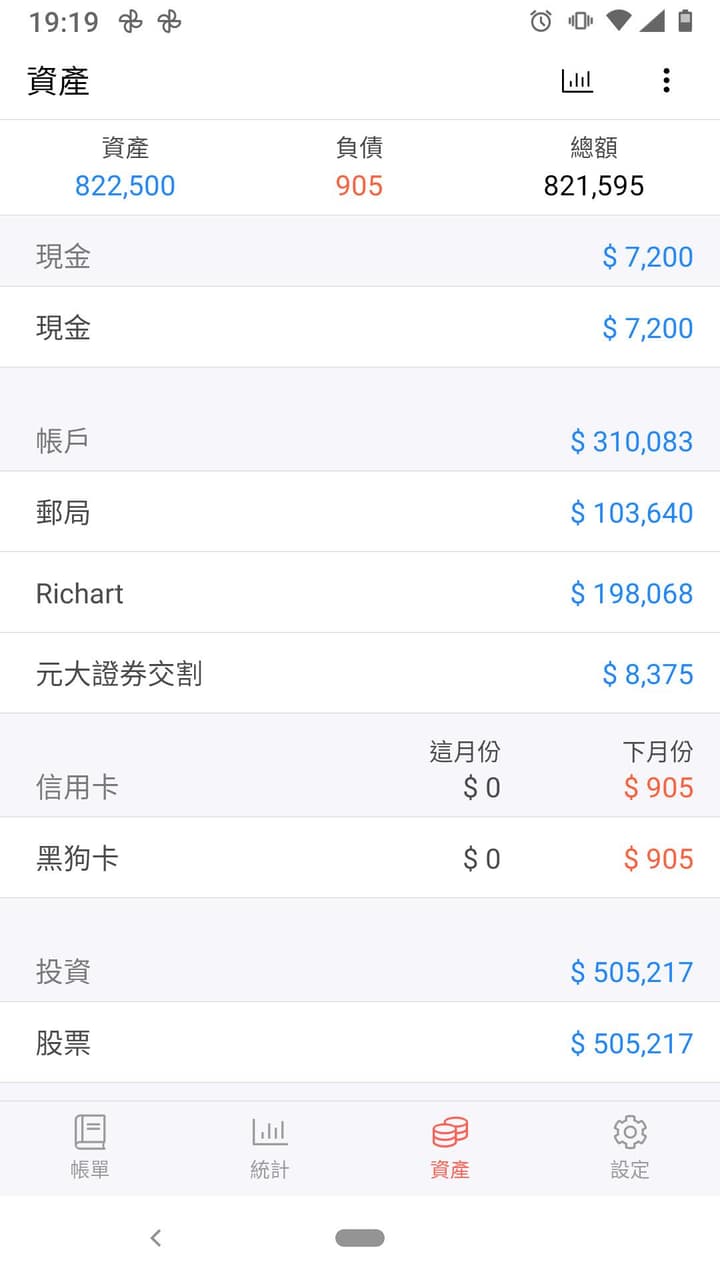Go to the 設定 tab

pos(630,1147)
